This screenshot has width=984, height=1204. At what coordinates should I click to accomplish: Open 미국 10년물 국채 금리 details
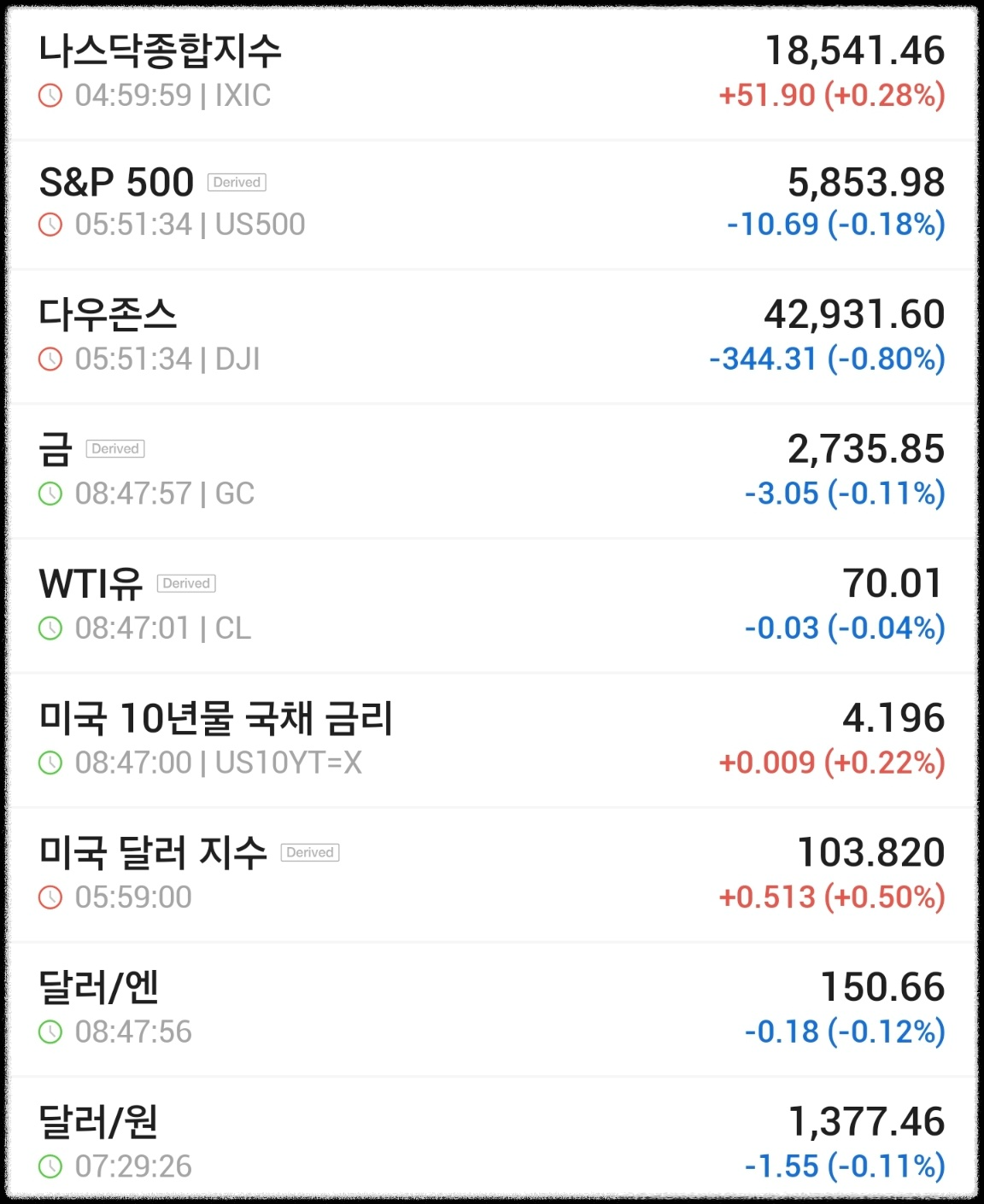(492, 739)
